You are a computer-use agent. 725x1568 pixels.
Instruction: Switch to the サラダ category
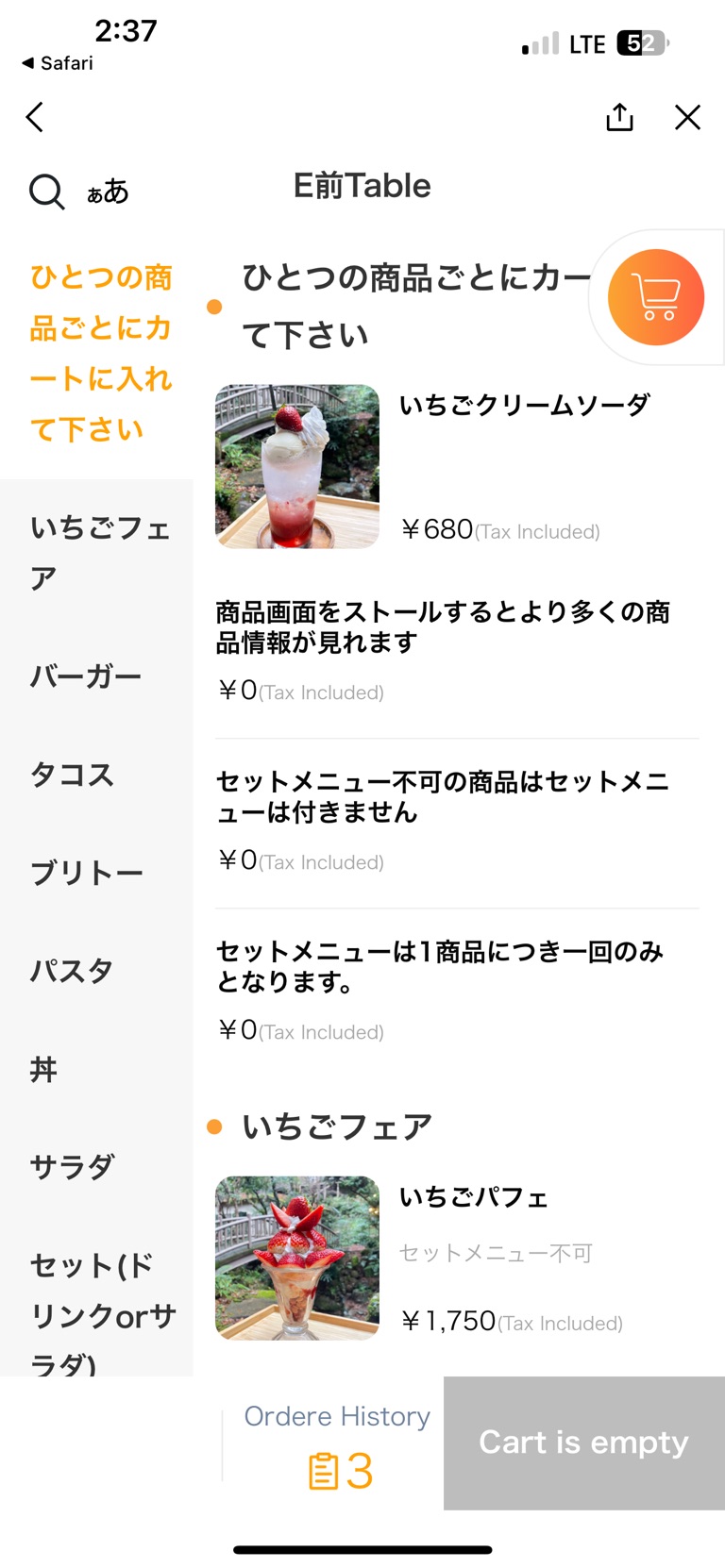click(x=73, y=1167)
